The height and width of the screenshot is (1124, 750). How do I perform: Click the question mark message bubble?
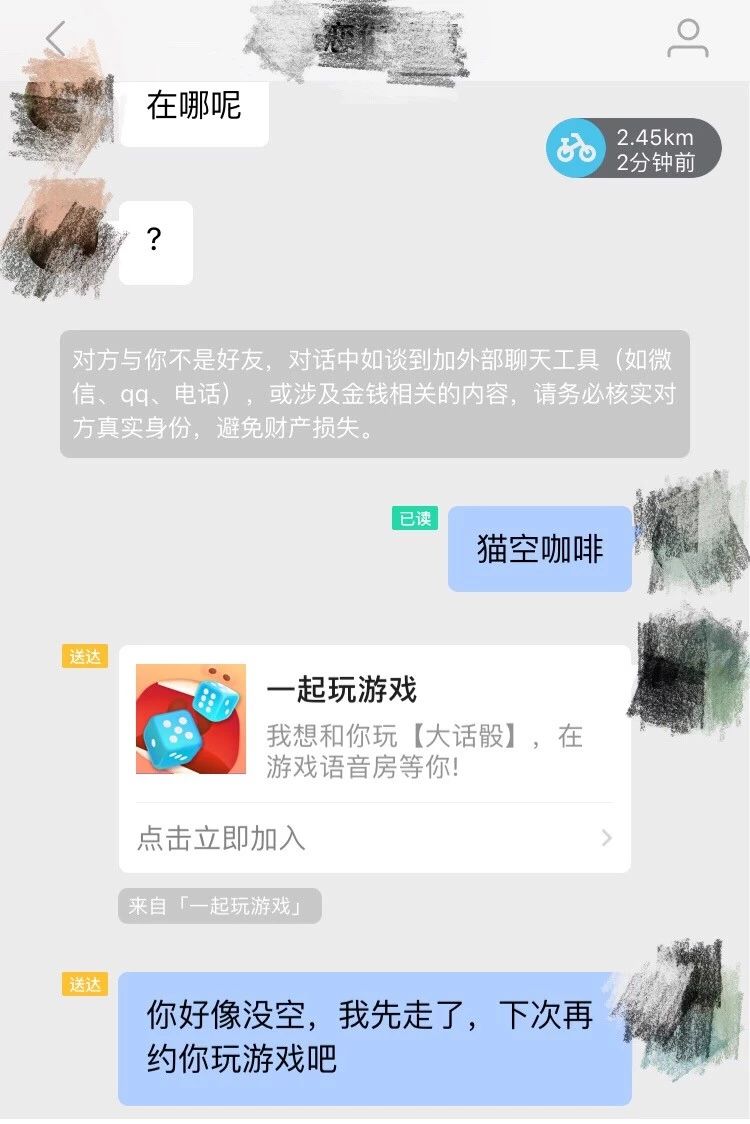(x=155, y=240)
